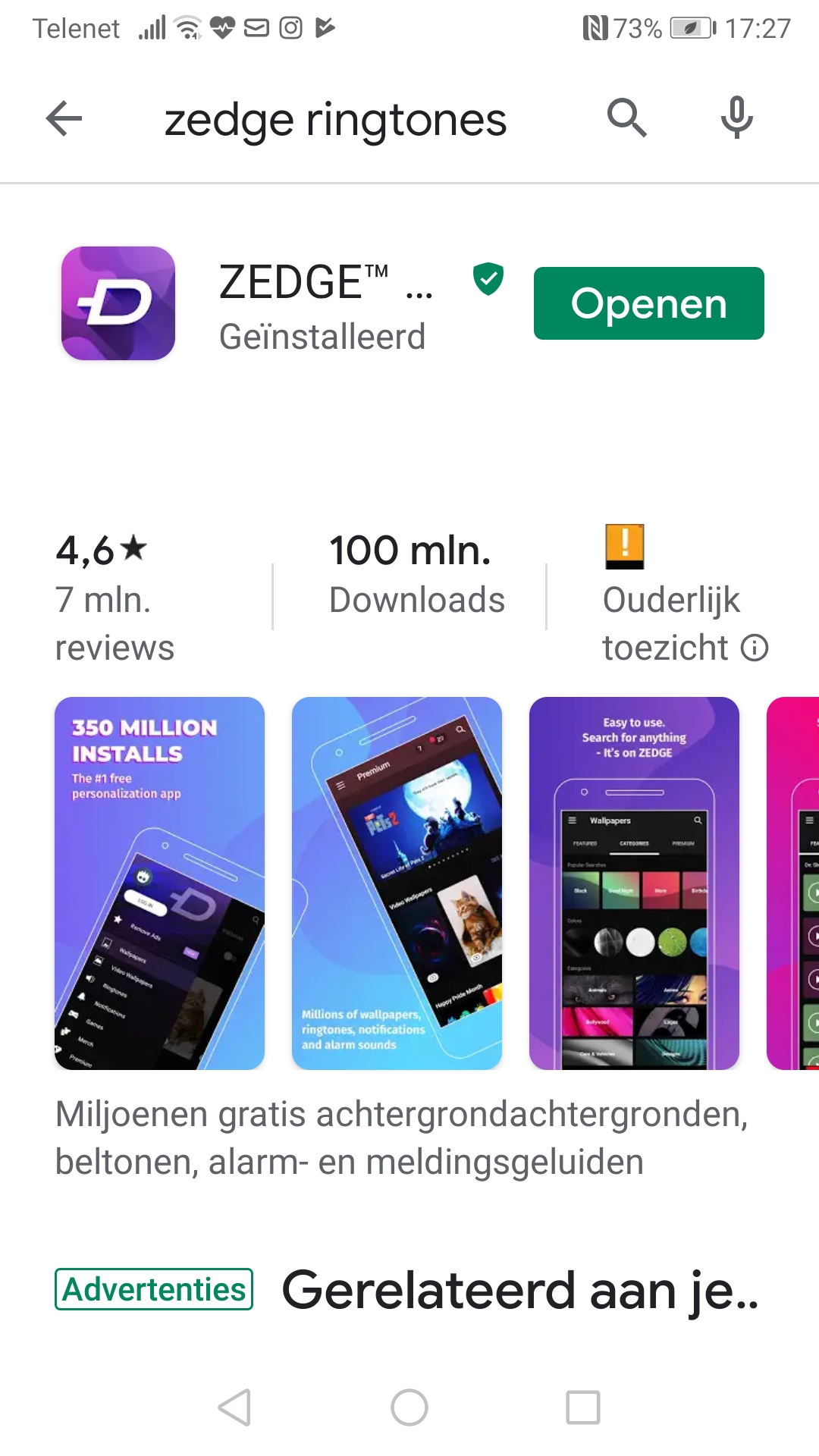Tap the Advertenties label
This screenshot has width=819, height=1456.
(x=153, y=1288)
